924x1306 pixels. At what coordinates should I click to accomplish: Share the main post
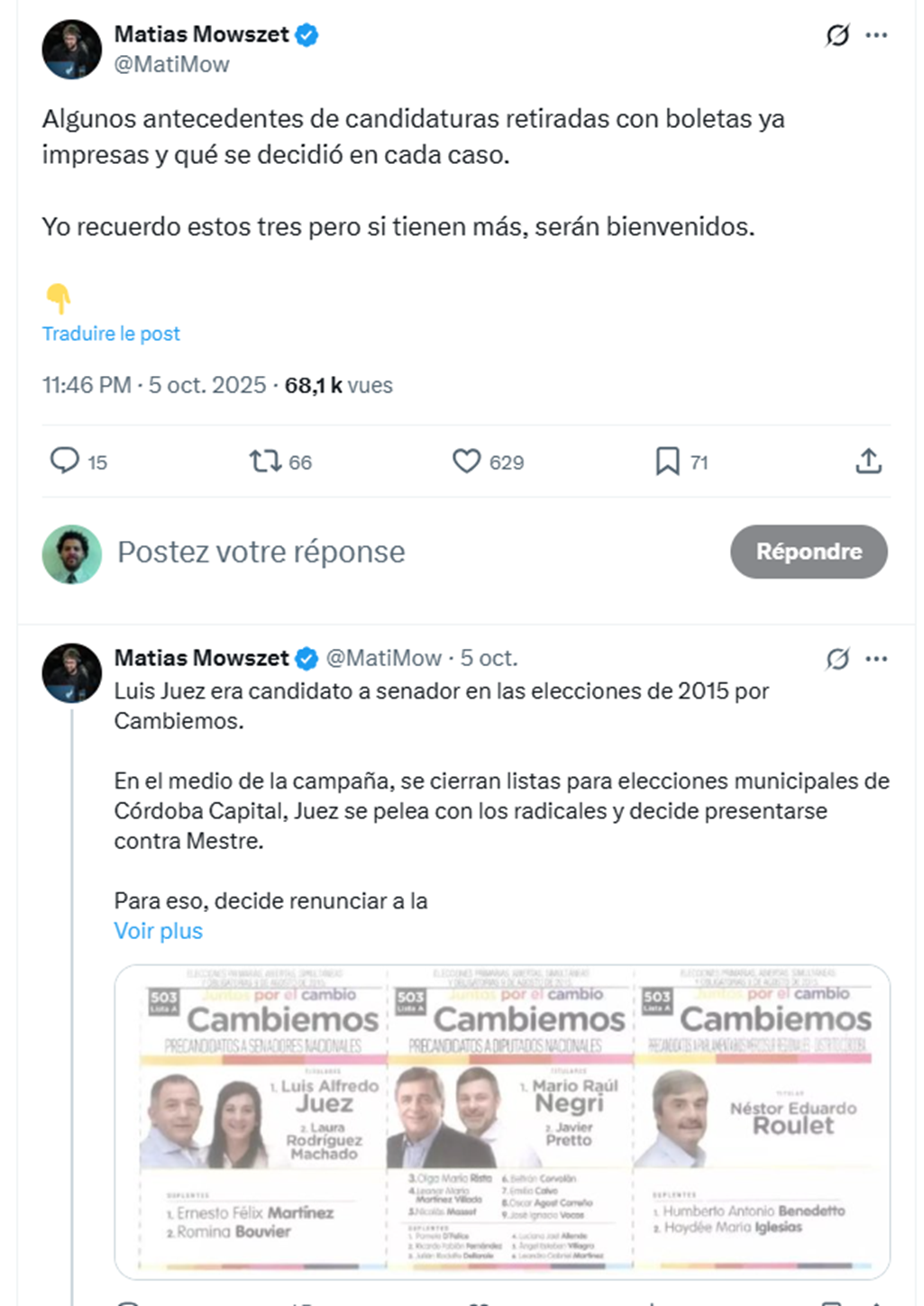pyautogui.click(x=868, y=461)
